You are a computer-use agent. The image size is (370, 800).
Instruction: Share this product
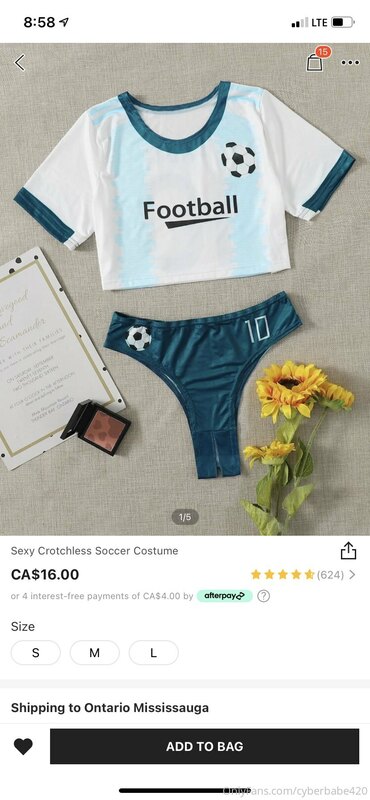(348, 551)
